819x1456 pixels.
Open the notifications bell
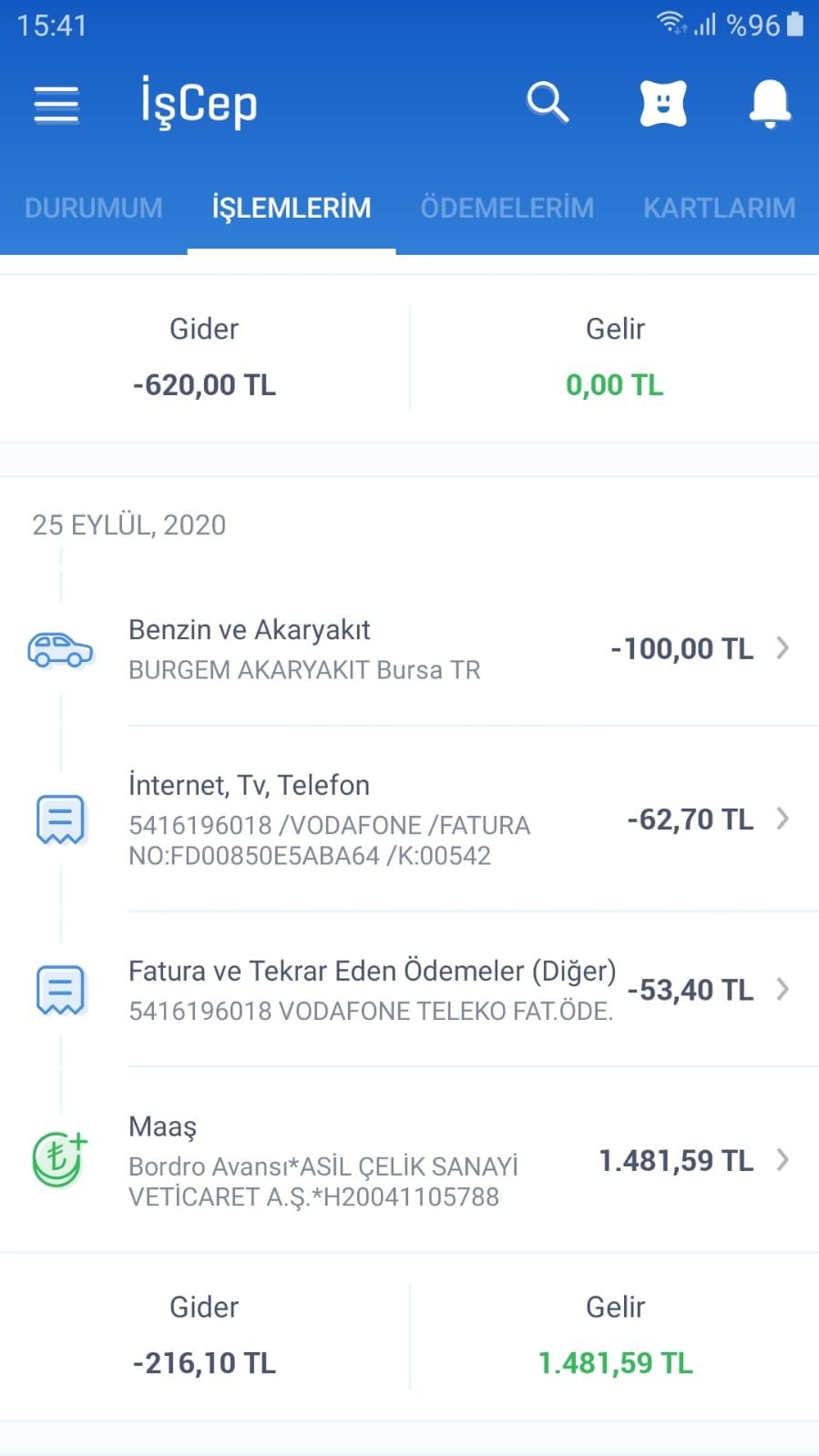coord(770,103)
